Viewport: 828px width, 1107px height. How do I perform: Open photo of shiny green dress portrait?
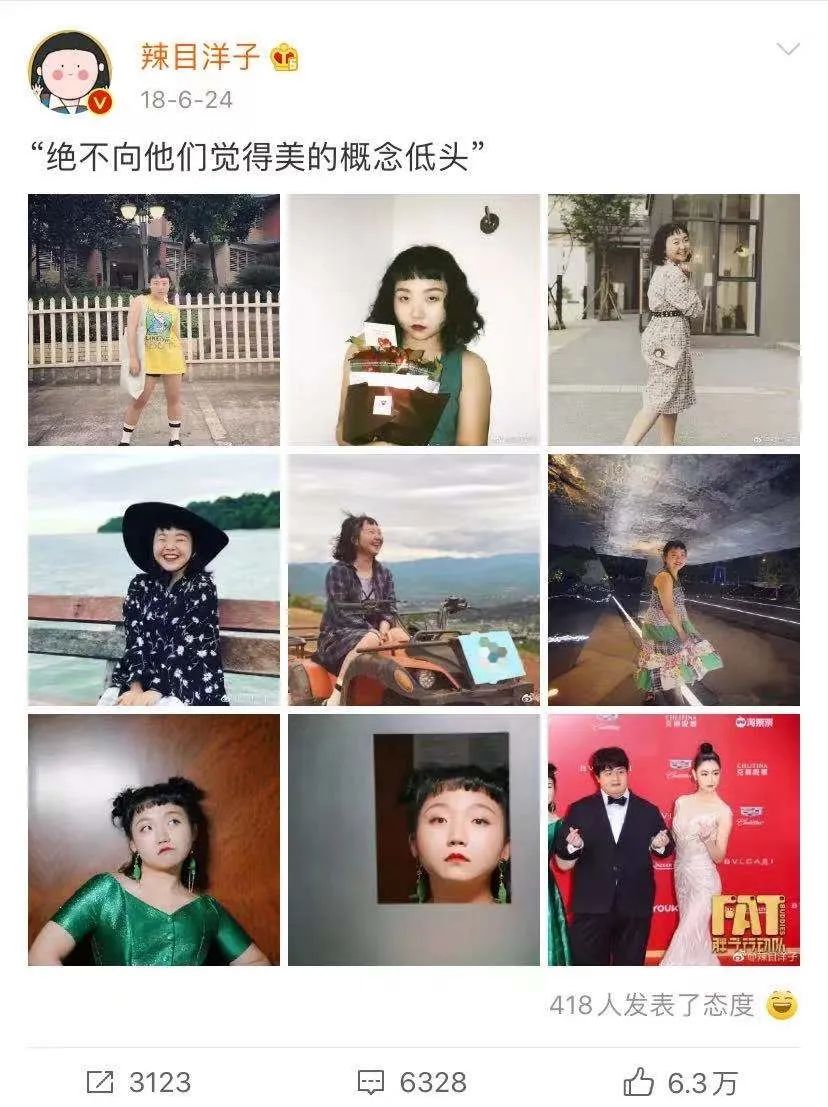[154, 840]
